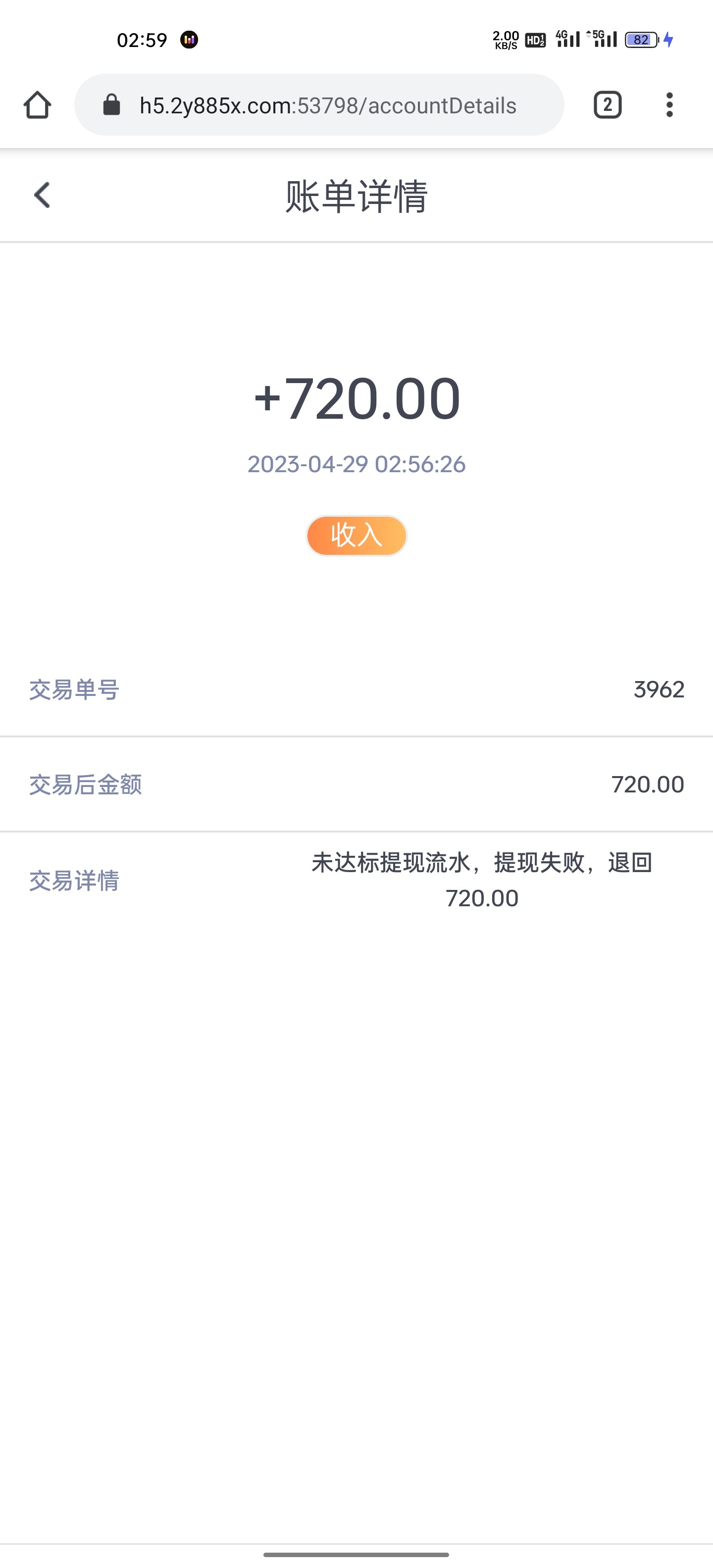Go back from the 账单详情 page

(x=42, y=196)
